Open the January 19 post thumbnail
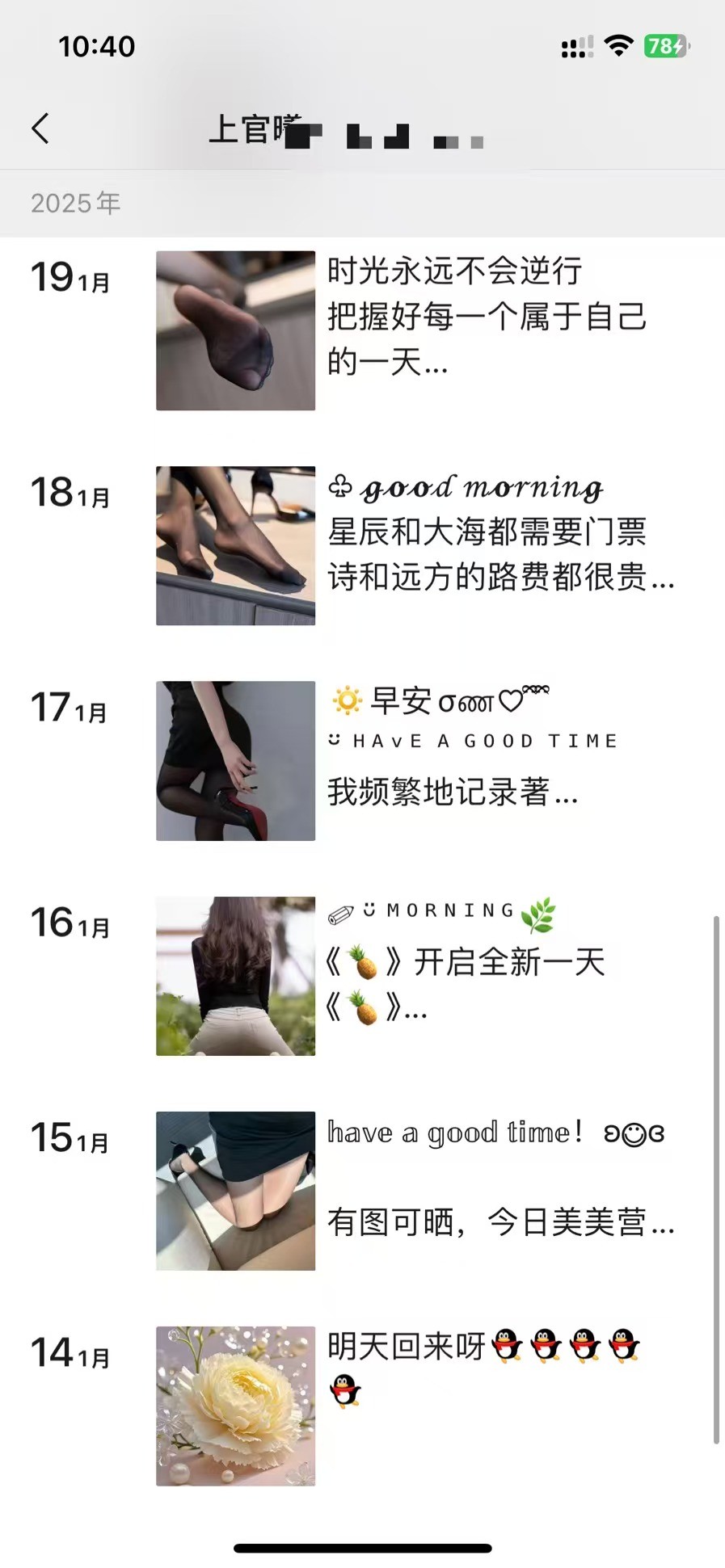Screen dimensions: 725x1568 point(235,329)
